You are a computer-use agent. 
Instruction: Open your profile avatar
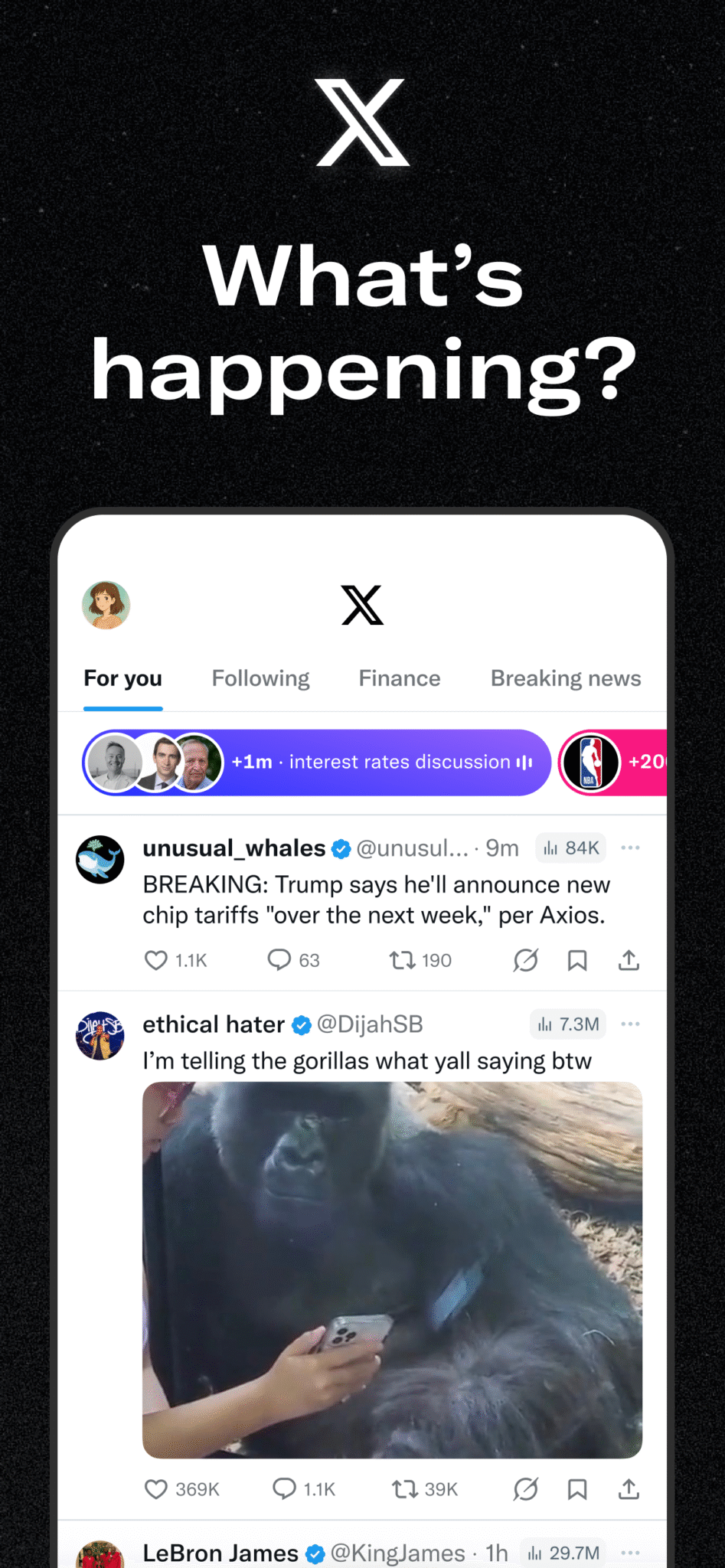(x=106, y=605)
